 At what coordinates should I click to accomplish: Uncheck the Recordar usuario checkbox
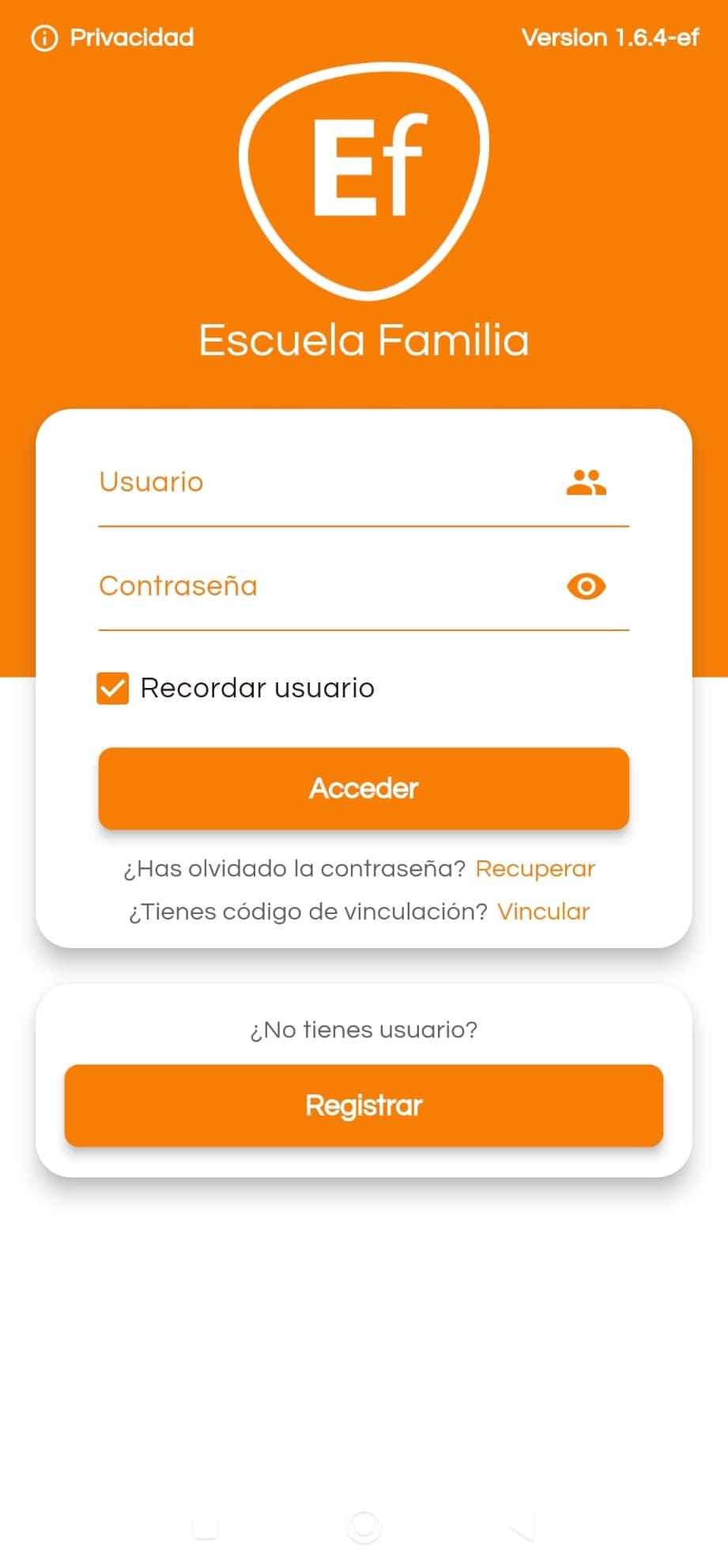[113, 689]
